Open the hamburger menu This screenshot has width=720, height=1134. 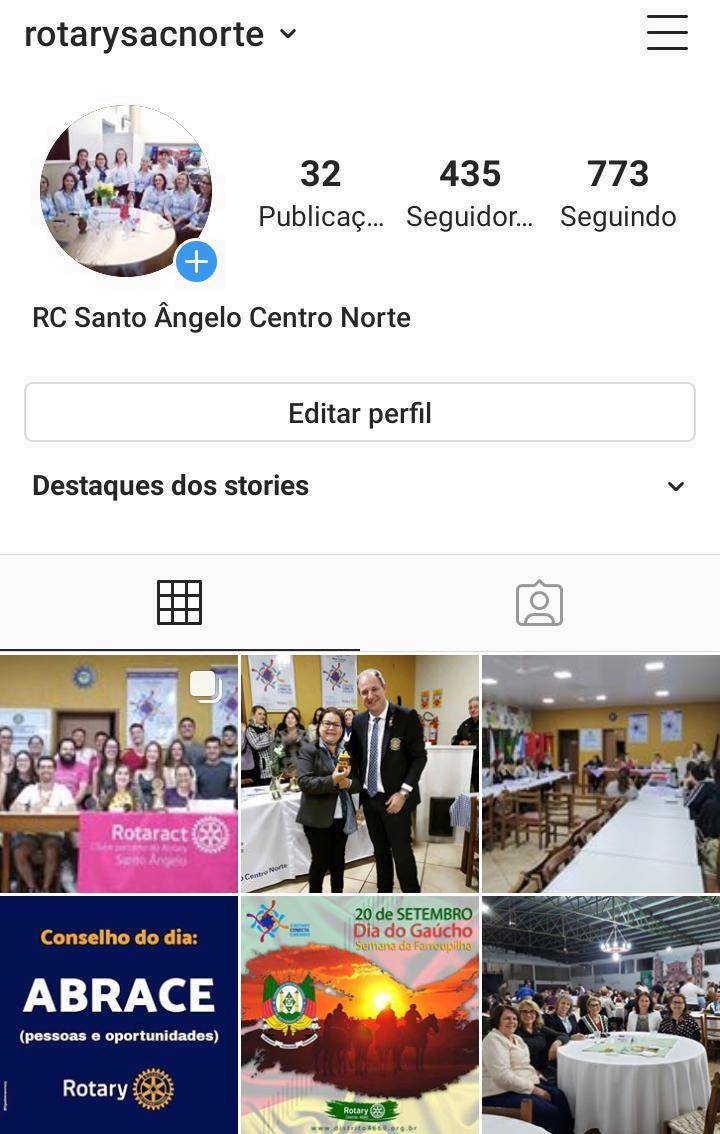667,33
